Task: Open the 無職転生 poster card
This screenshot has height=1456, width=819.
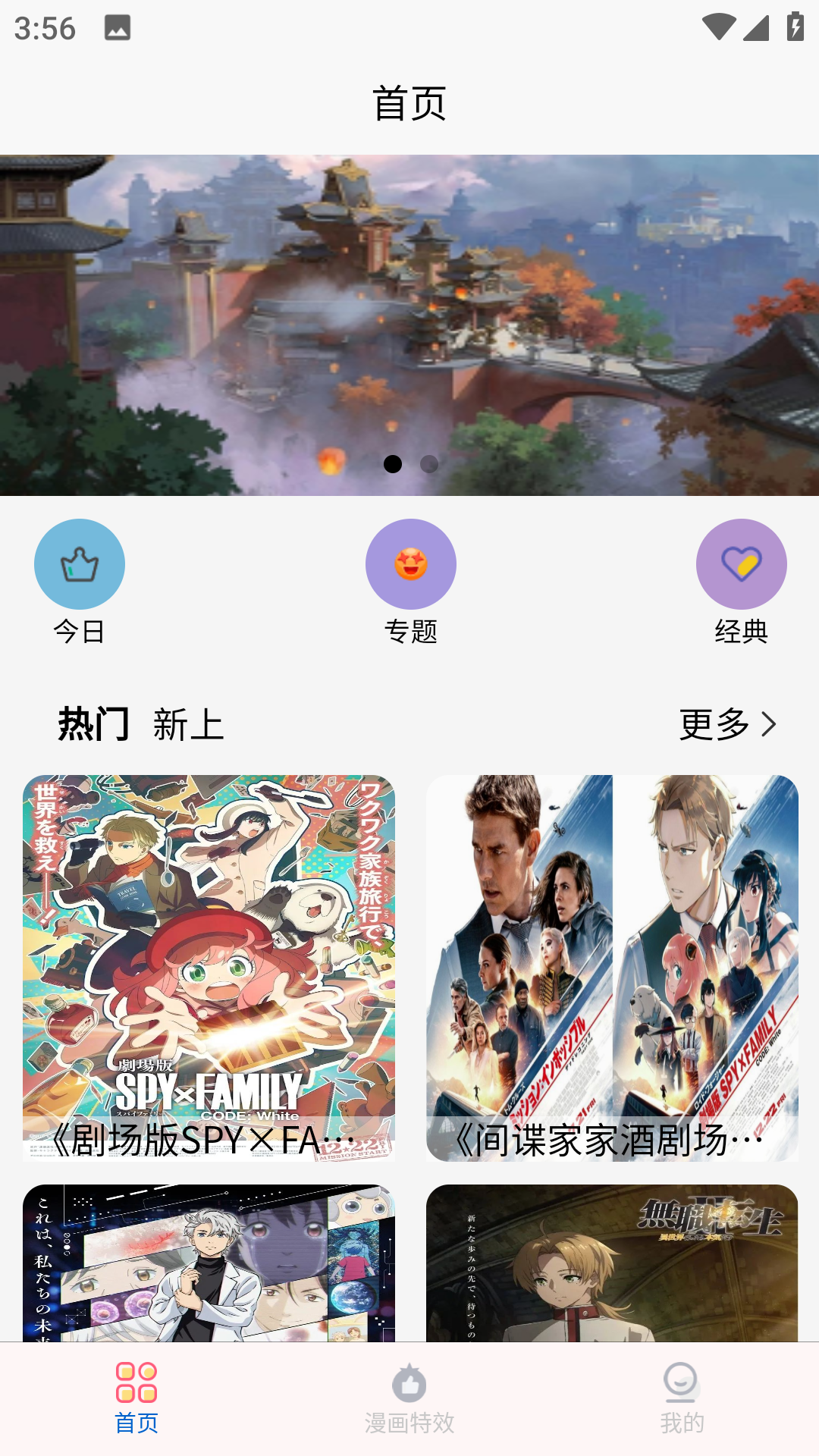Action: coord(612,1263)
